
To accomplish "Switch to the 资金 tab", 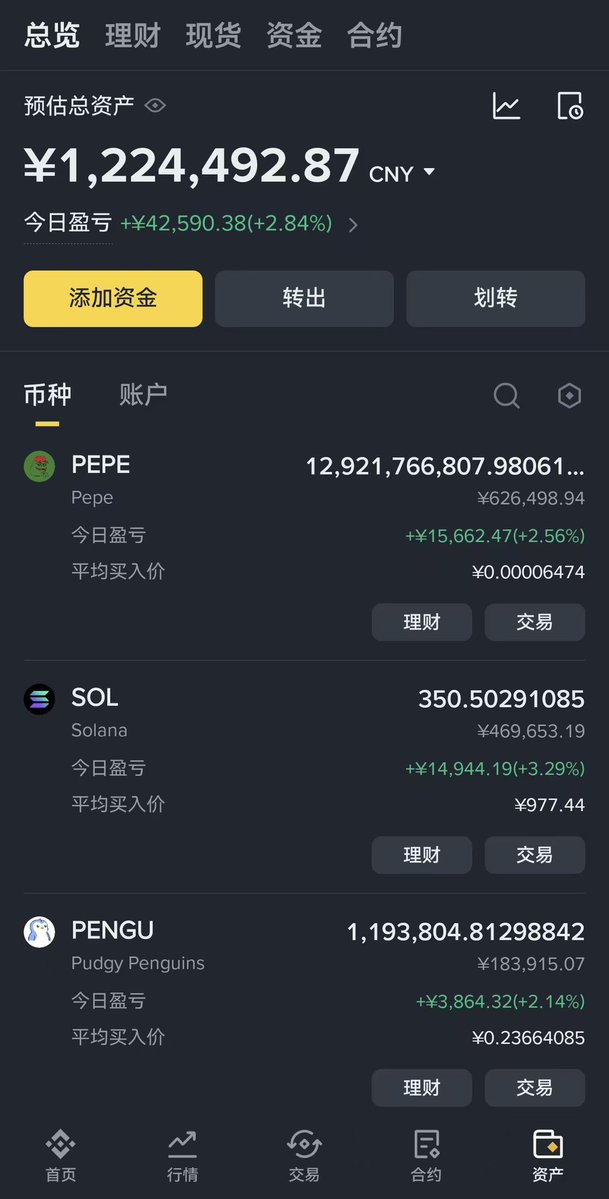I will [x=294, y=36].
